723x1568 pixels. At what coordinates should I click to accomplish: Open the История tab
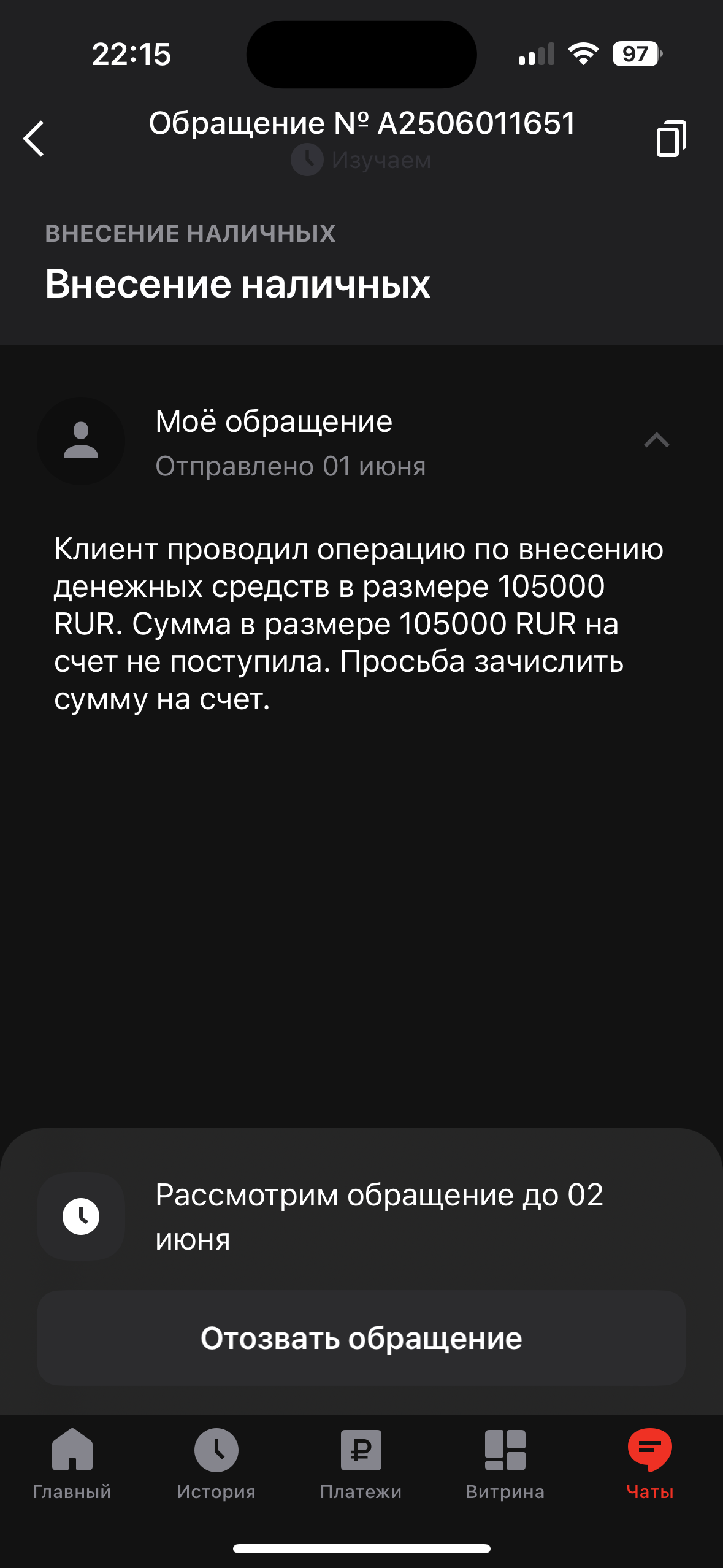point(216,1464)
